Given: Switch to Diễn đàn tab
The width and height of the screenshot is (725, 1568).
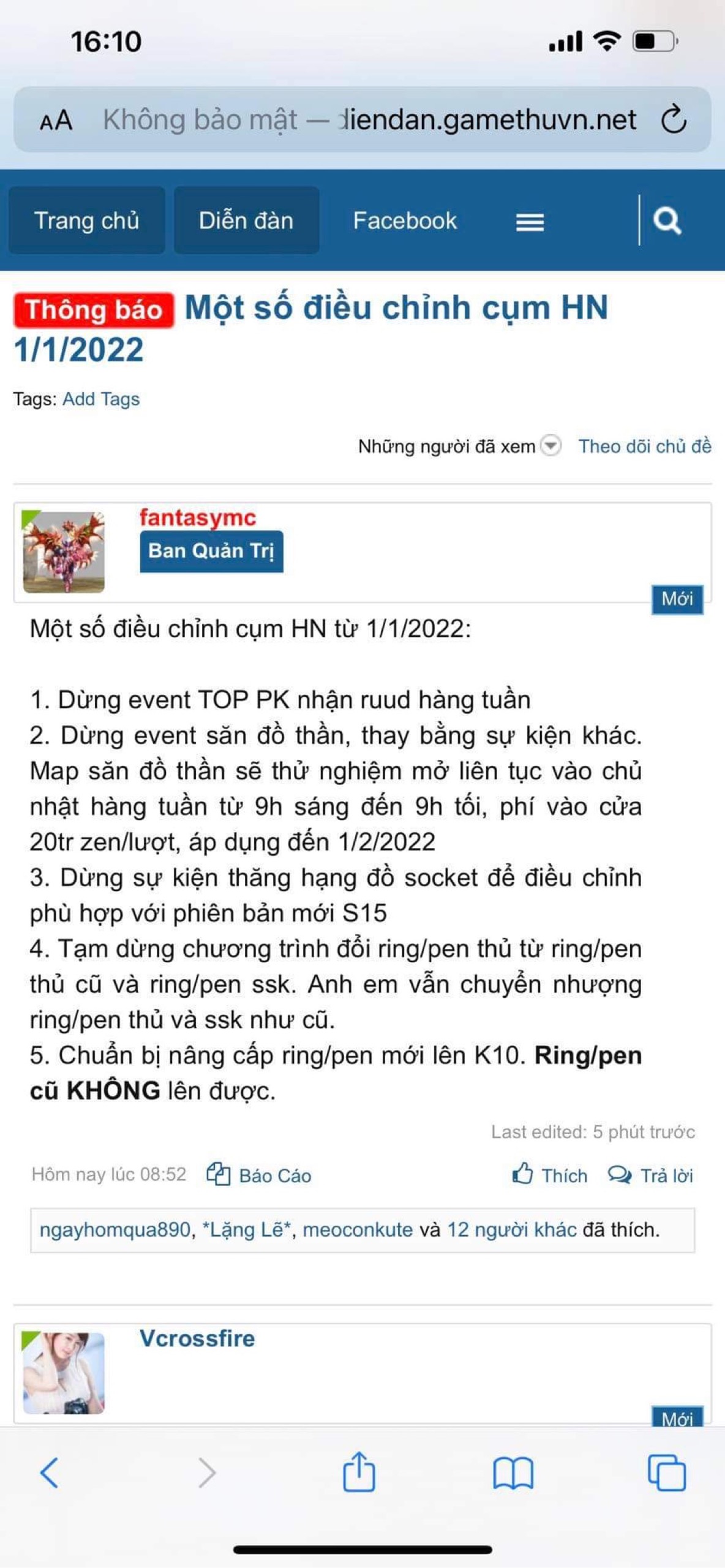Looking at the screenshot, I should pos(246,220).
